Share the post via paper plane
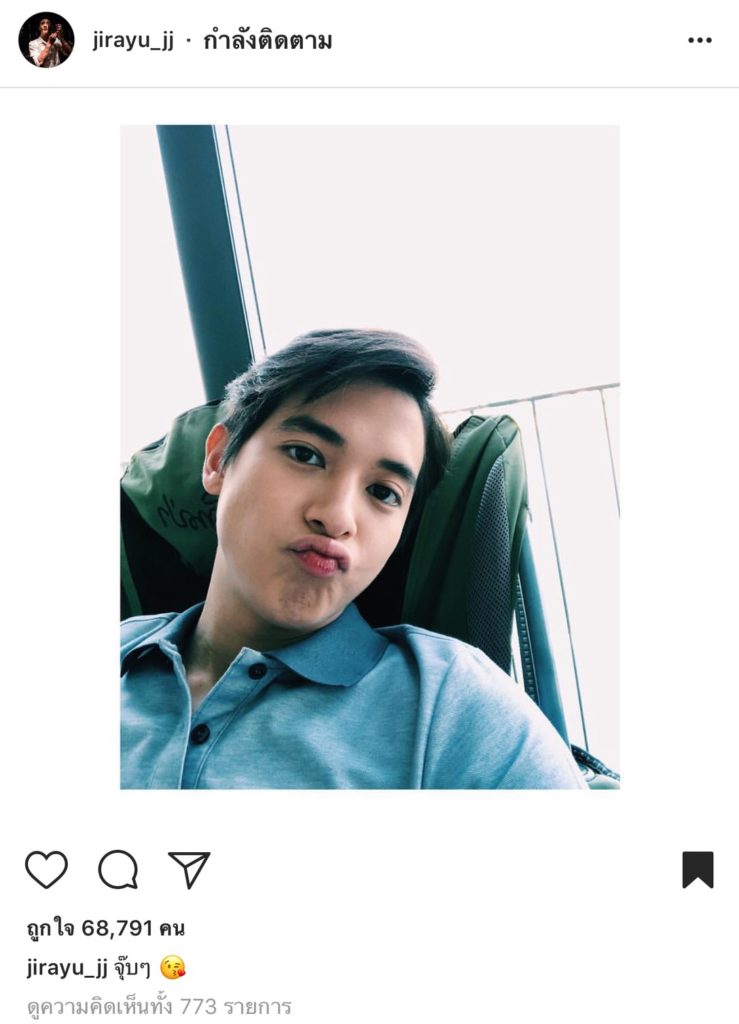739x1024 pixels. pyautogui.click(x=189, y=869)
